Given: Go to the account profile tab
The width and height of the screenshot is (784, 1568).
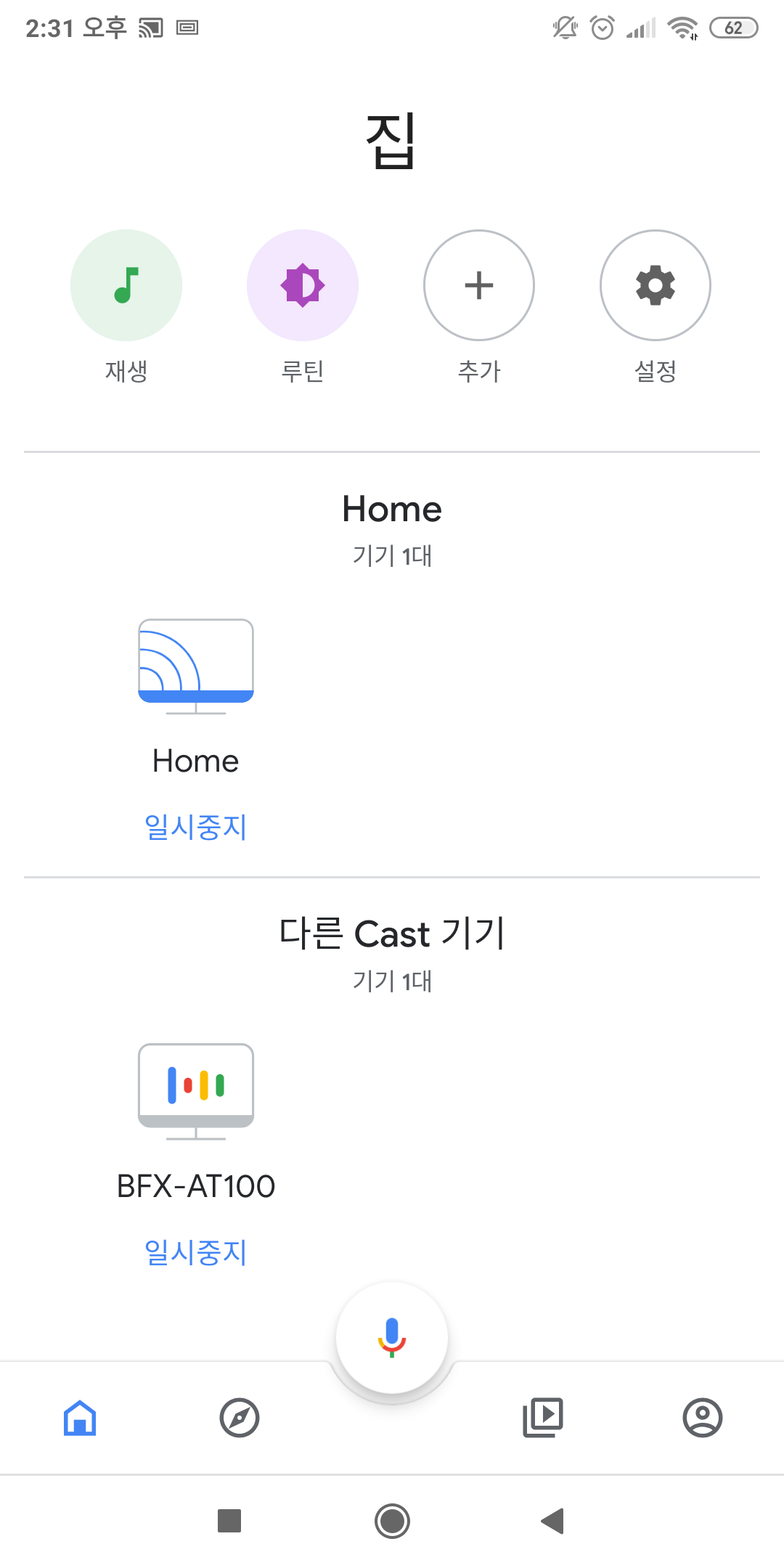Looking at the screenshot, I should pos(703,1418).
